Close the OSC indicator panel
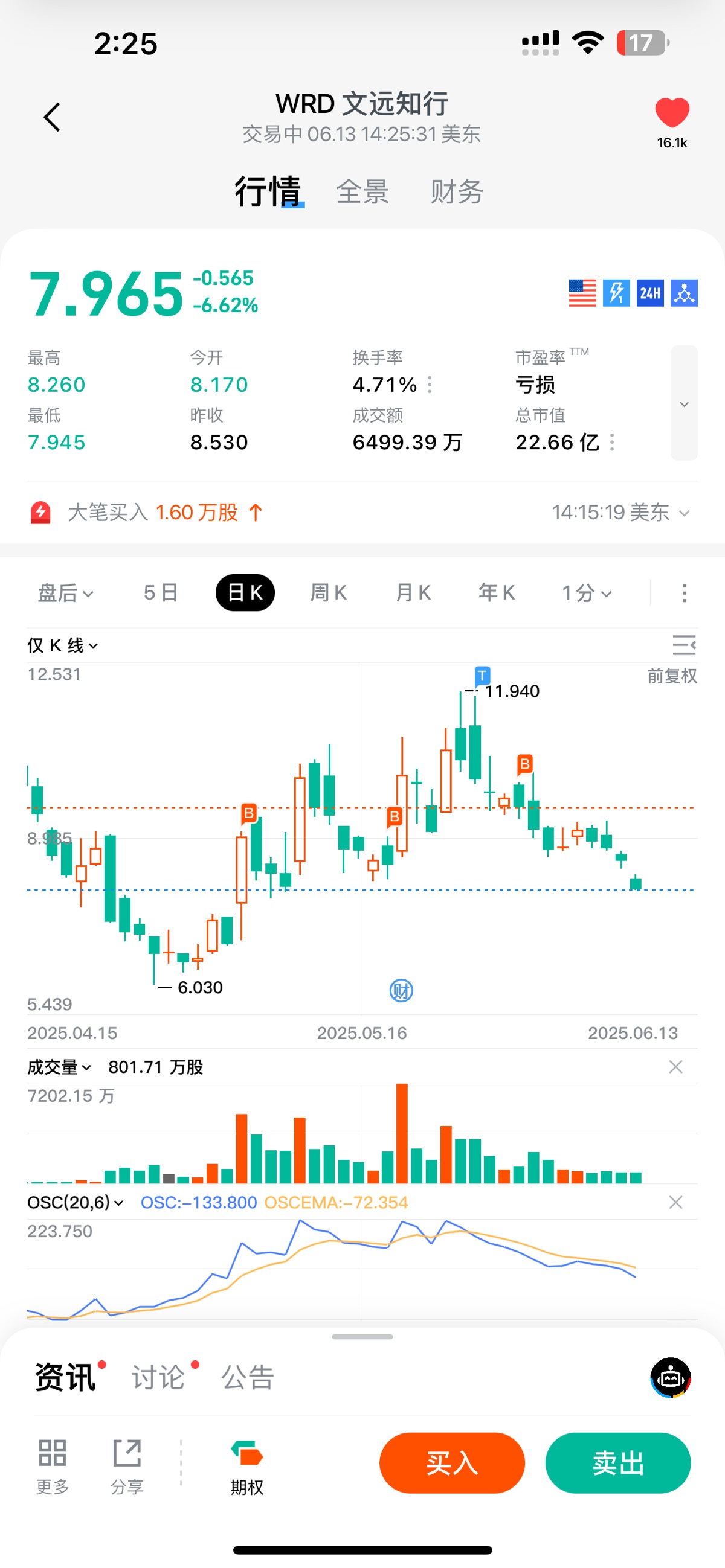The width and height of the screenshot is (725, 1568). click(x=675, y=1202)
